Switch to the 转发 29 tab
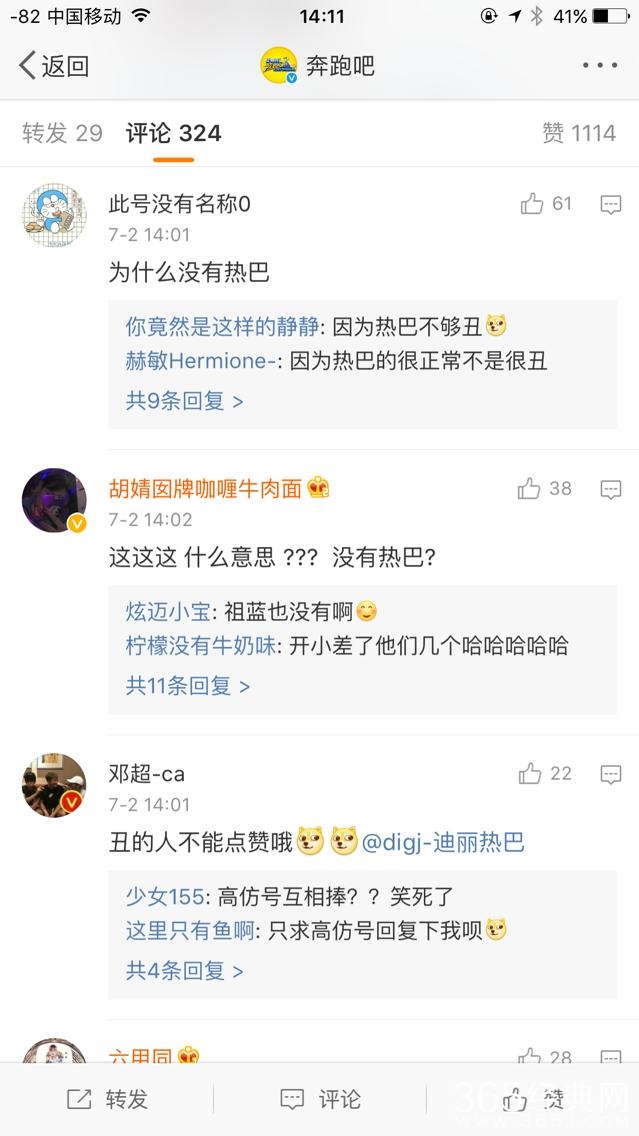The width and height of the screenshot is (639, 1136). (x=62, y=133)
